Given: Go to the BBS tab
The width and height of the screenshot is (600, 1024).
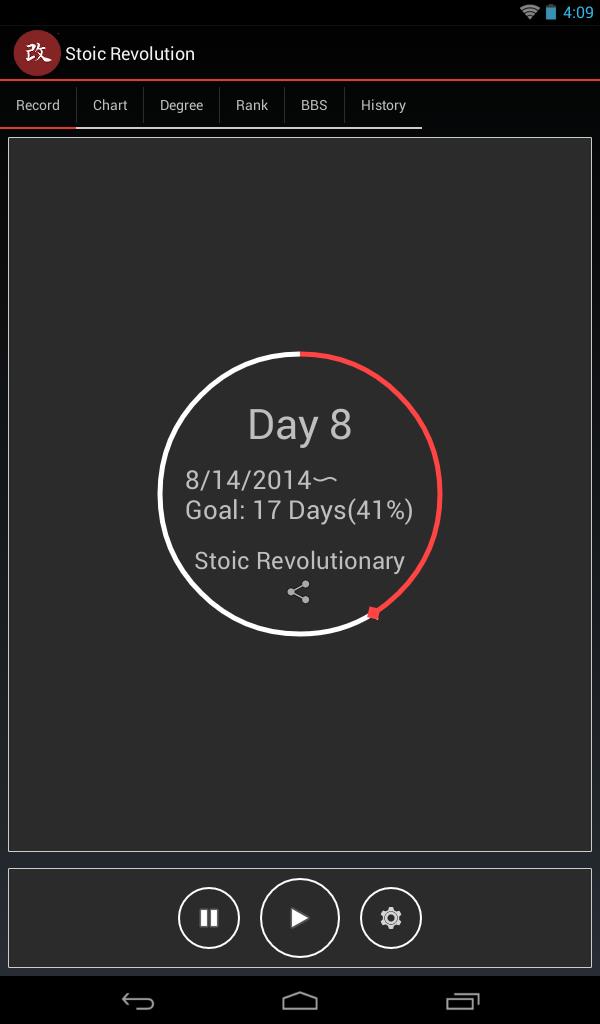Looking at the screenshot, I should coord(314,105).
